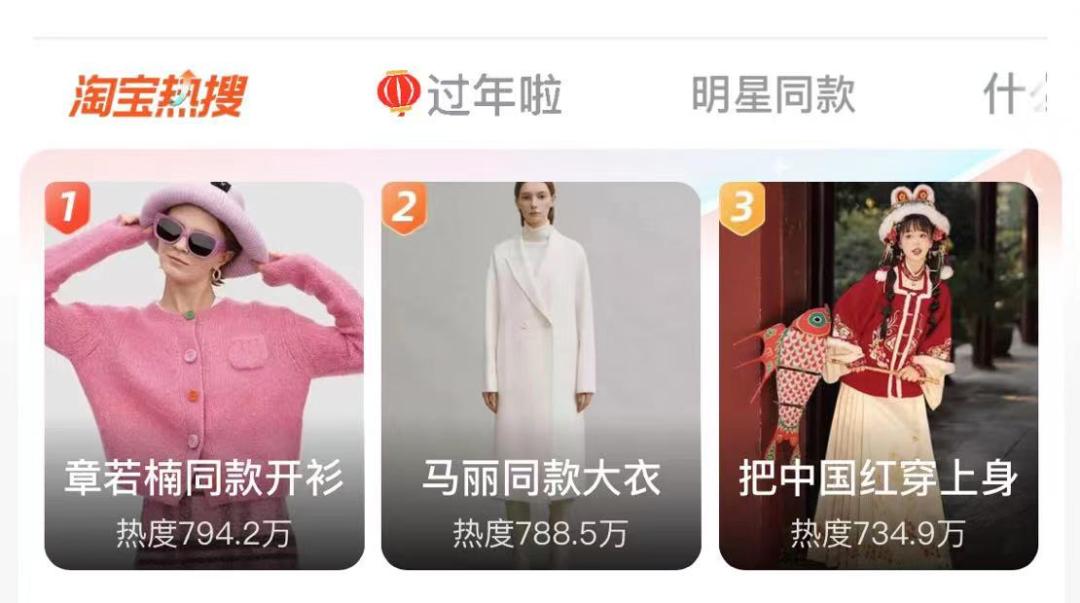The height and width of the screenshot is (603, 1080).
Task: Switch to the 淘宝热搜 tab
Action: [x=156, y=95]
